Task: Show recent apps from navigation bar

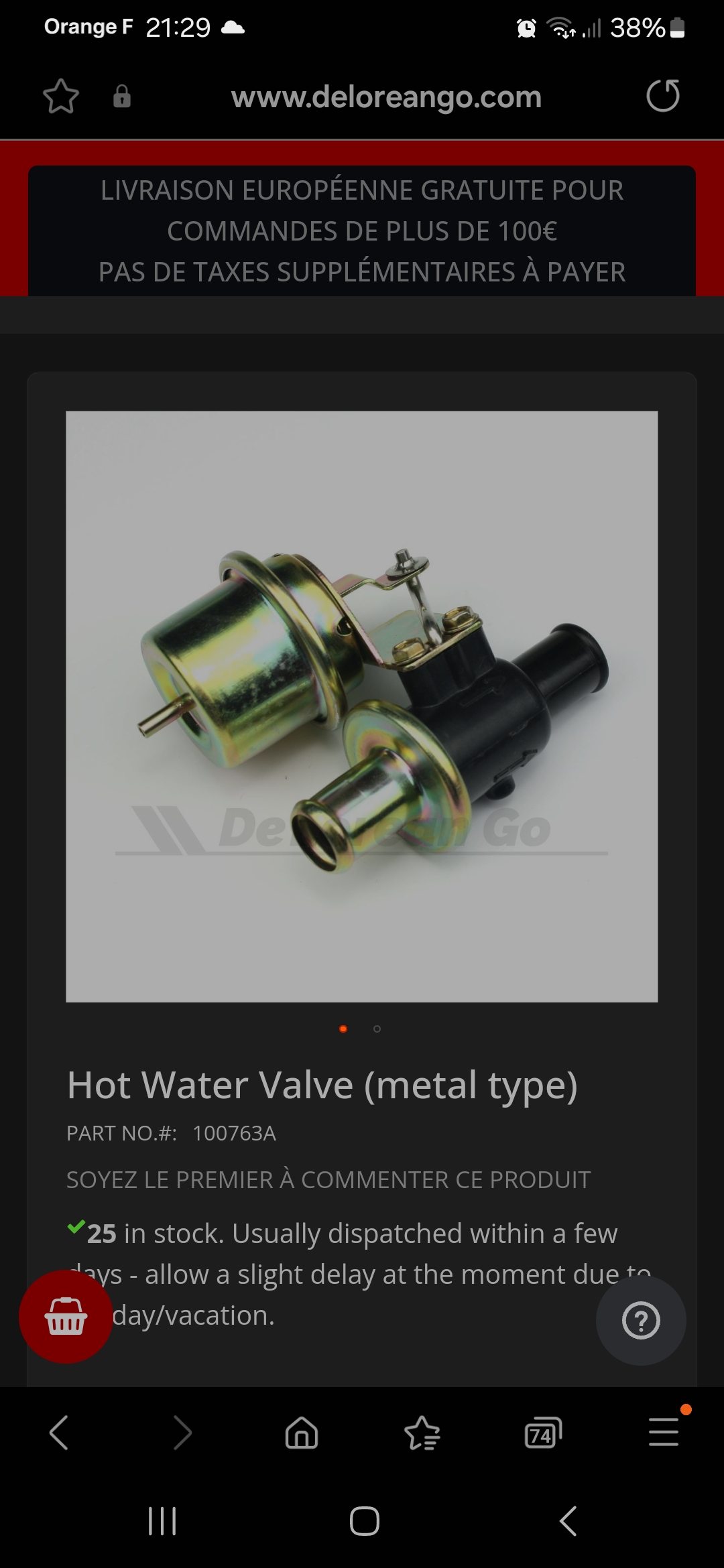Action: [x=162, y=1520]
